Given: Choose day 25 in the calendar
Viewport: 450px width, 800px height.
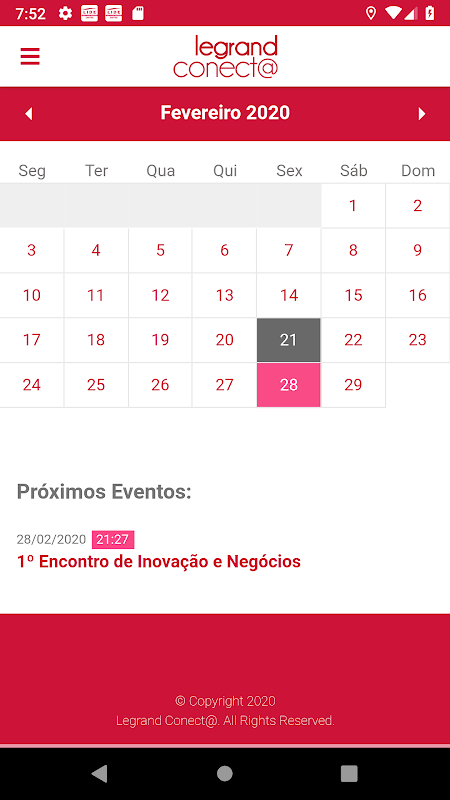Looking at the screenshot, I should point(96,385).
